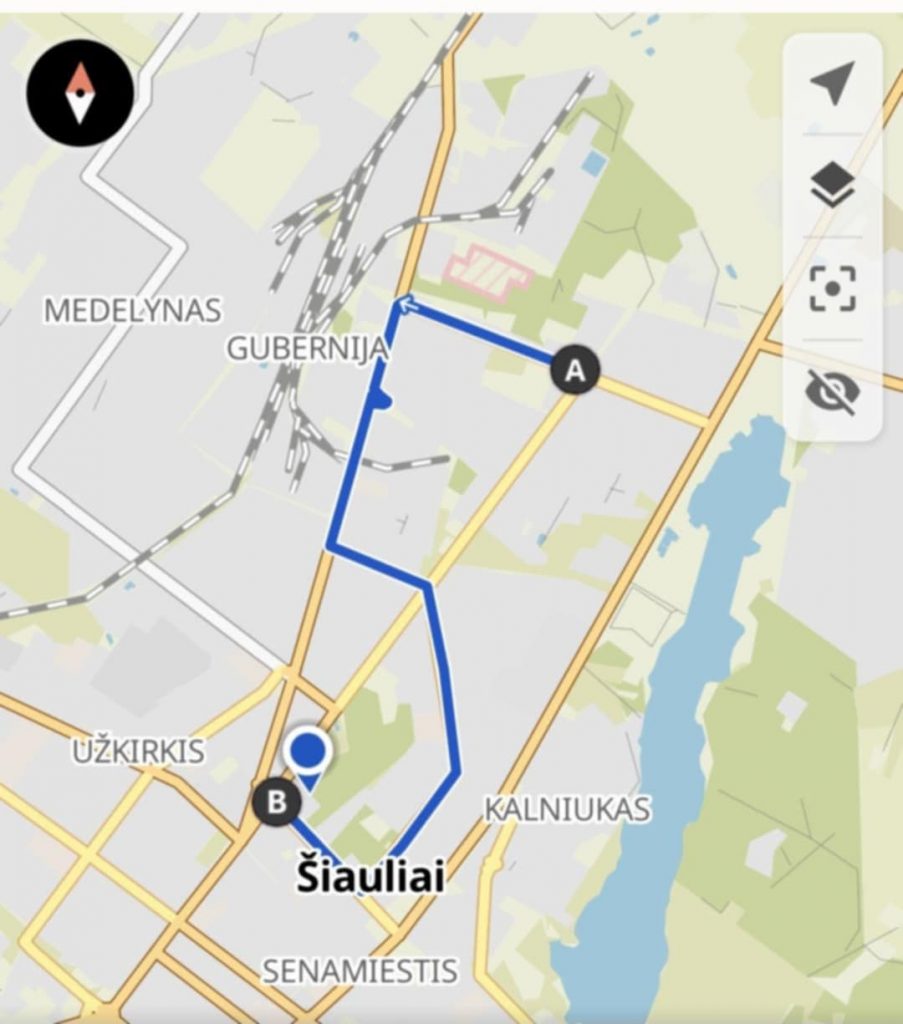
Task: Select waypoint marker B
Action: (277, 801)
